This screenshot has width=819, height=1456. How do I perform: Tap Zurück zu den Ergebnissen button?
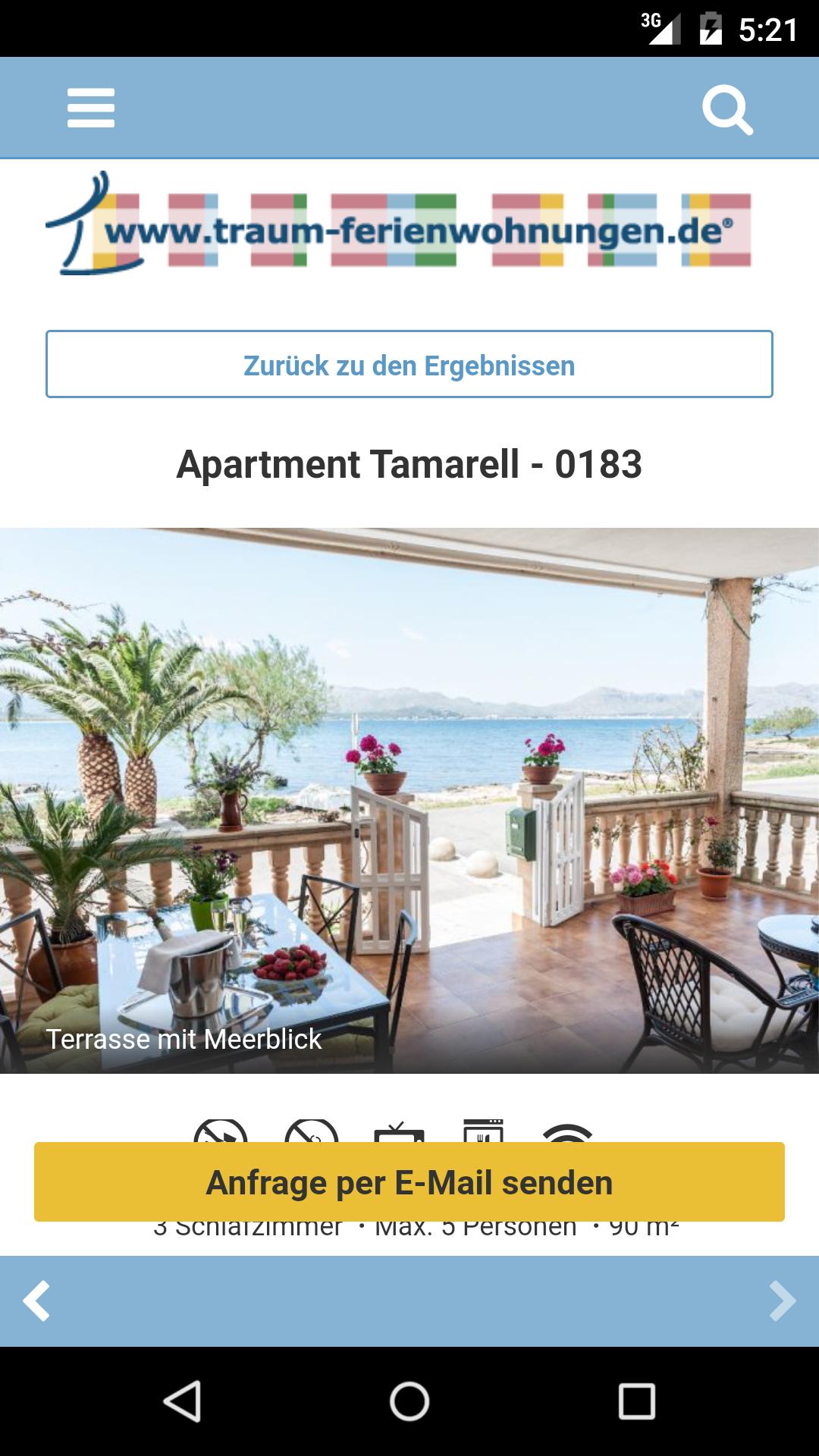point(409,365)
